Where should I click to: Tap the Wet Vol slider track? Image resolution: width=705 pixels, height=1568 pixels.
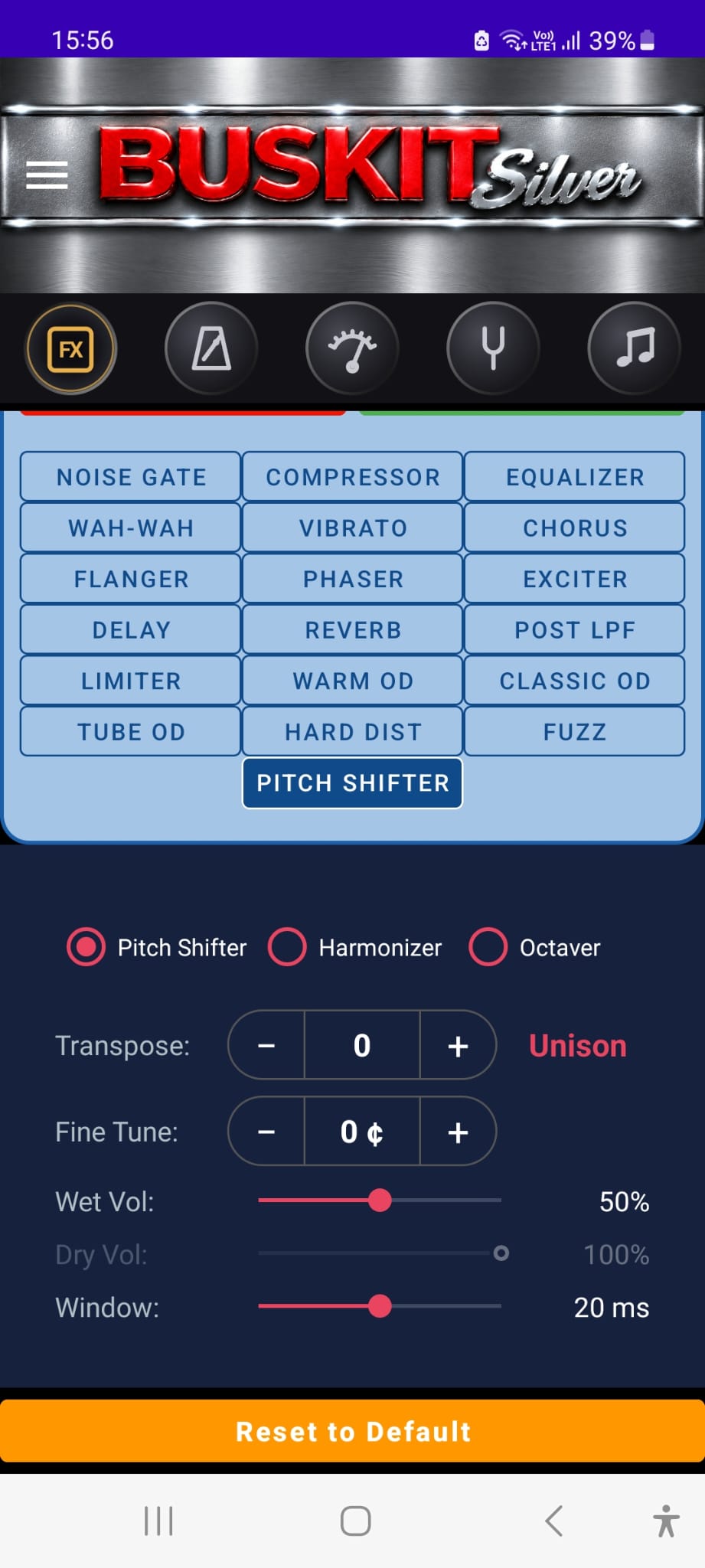click(x=380, y=1200)
